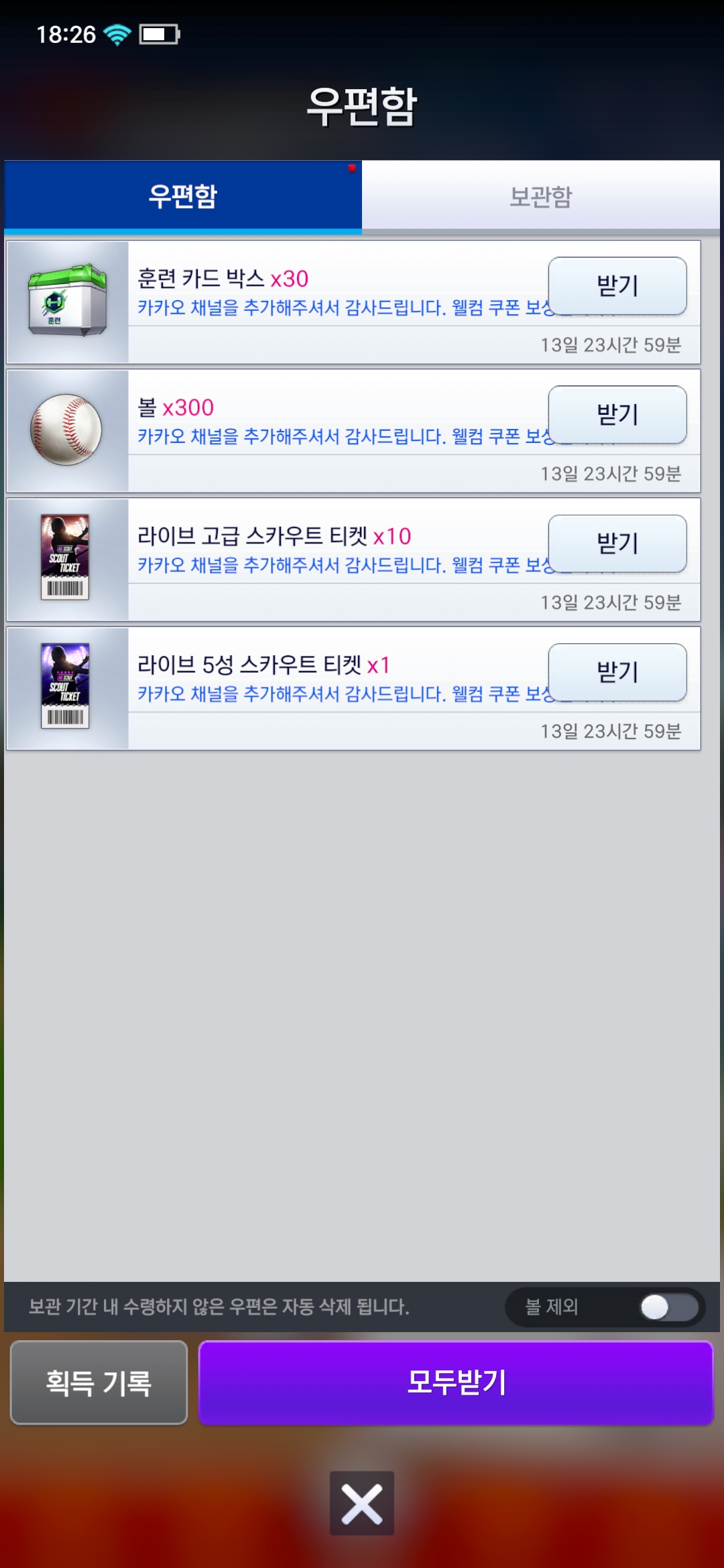724x1568 pixels.
Task: Tap 받기 for 라이브 고급 스카우트 티켓 x10
Action: pyautogui.click(x=617, y=543)
